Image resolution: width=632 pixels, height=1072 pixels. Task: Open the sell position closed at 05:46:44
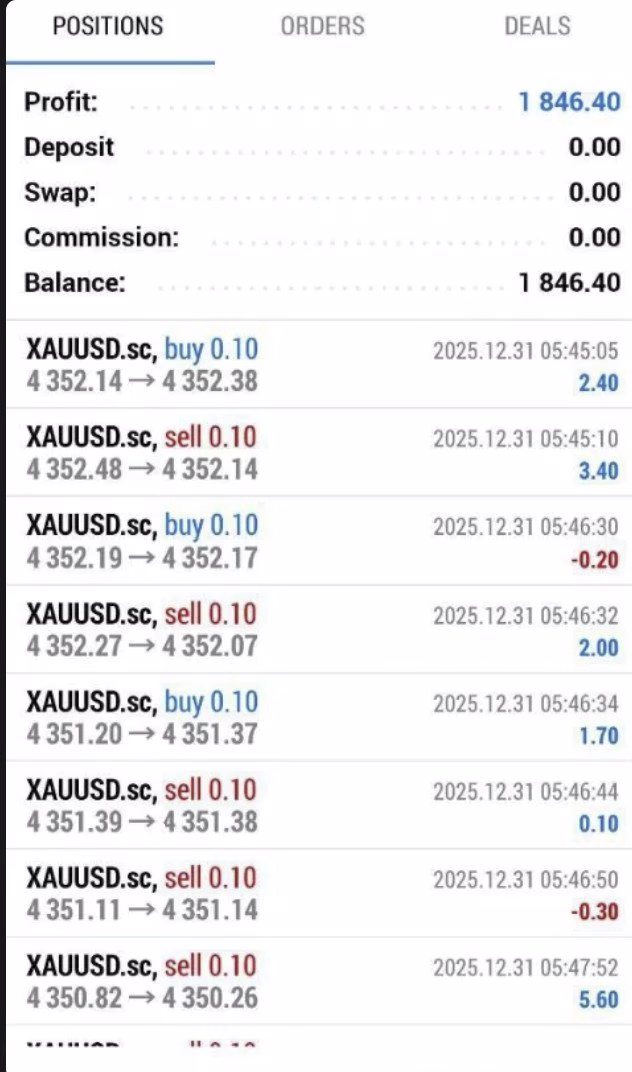[x=316, y=805]
